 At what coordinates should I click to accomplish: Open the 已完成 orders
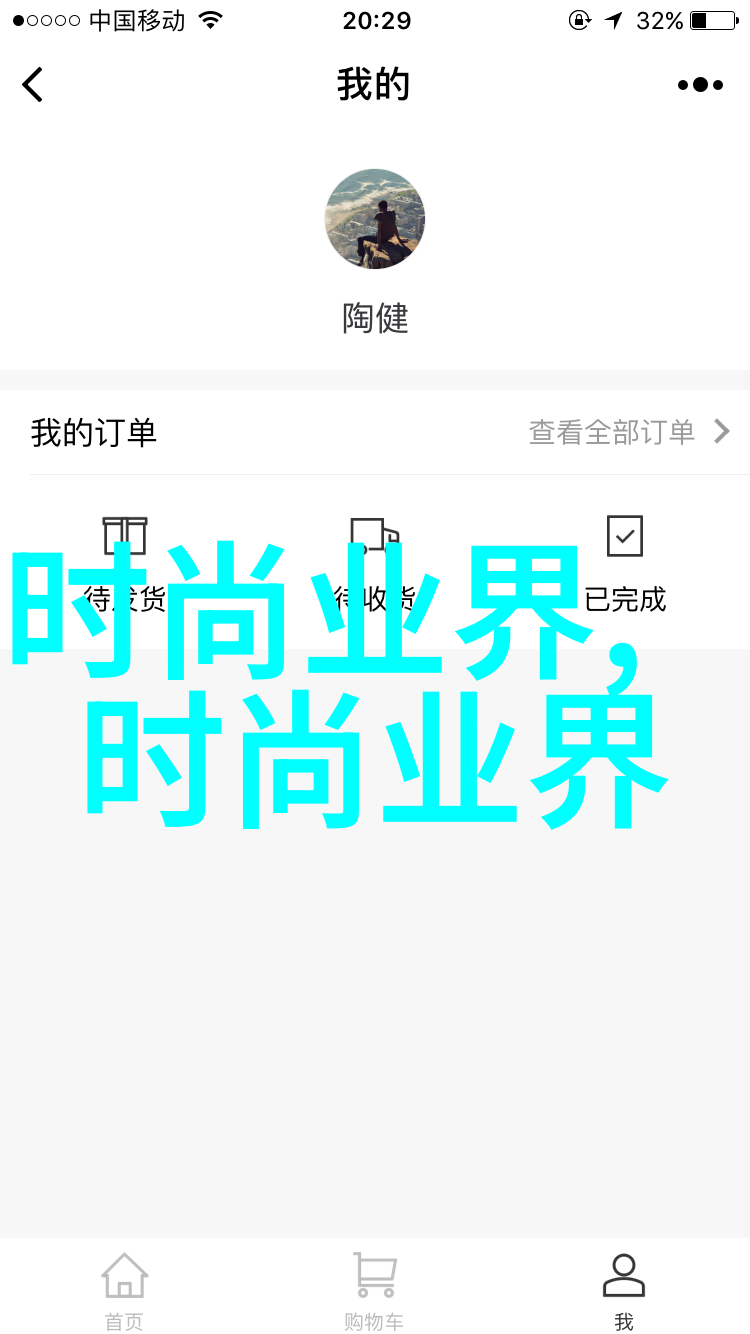625,562
